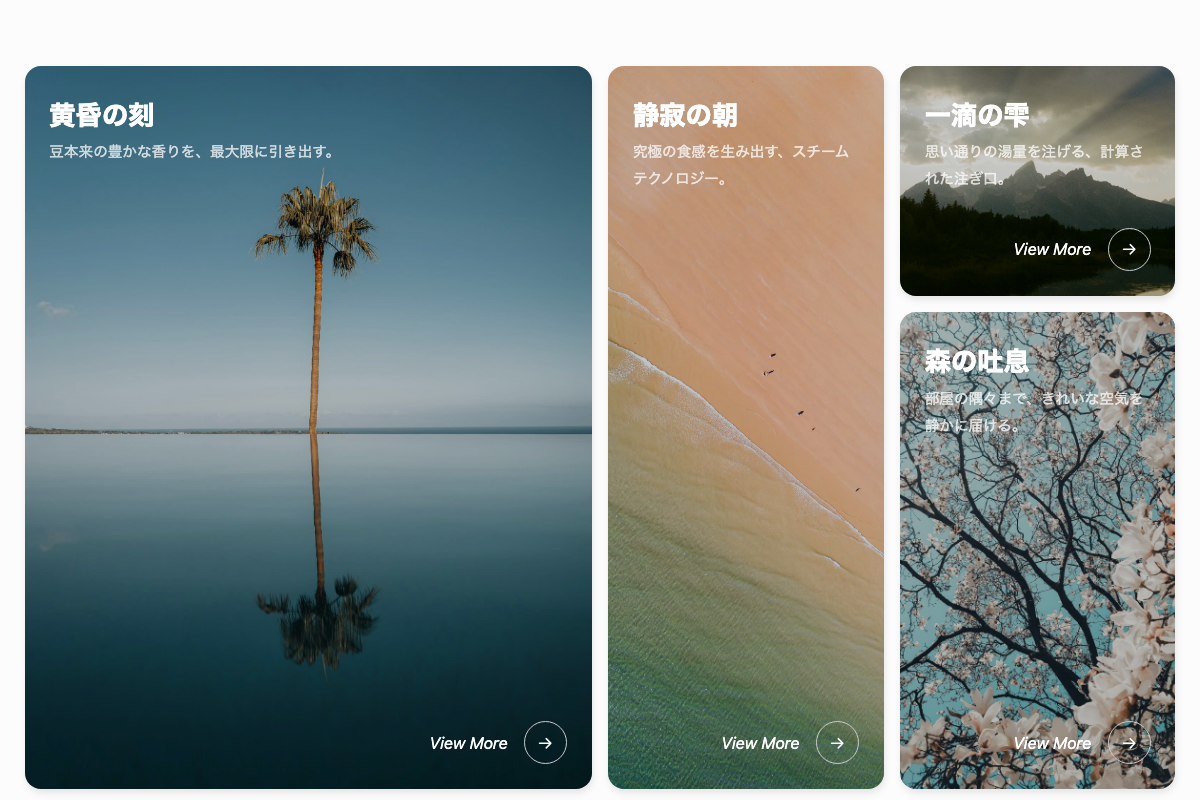This screenshot has width=1200, height=800.
Task: Open the 静寂の朝 beach card
Action: 745,400
